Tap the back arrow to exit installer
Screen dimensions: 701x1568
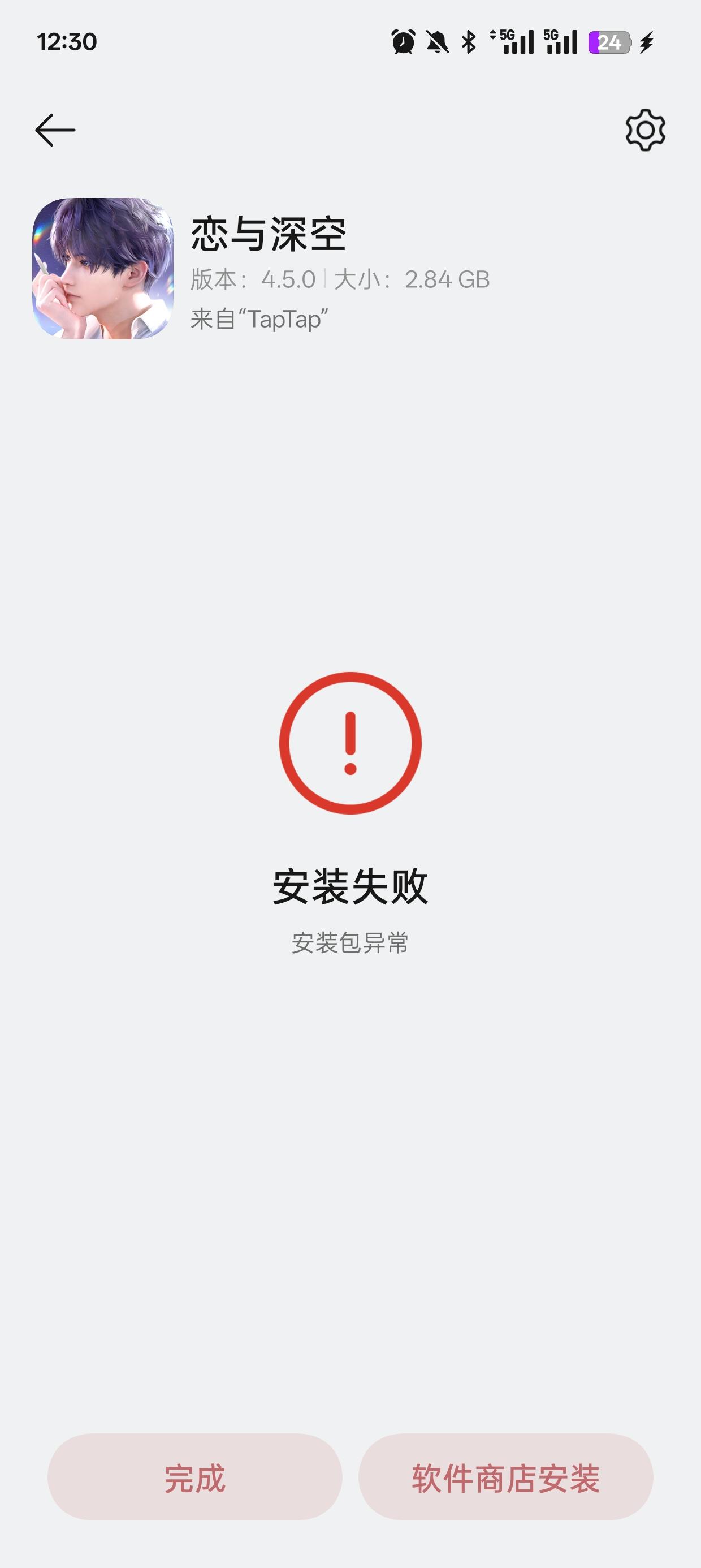(x=56, y=129)
